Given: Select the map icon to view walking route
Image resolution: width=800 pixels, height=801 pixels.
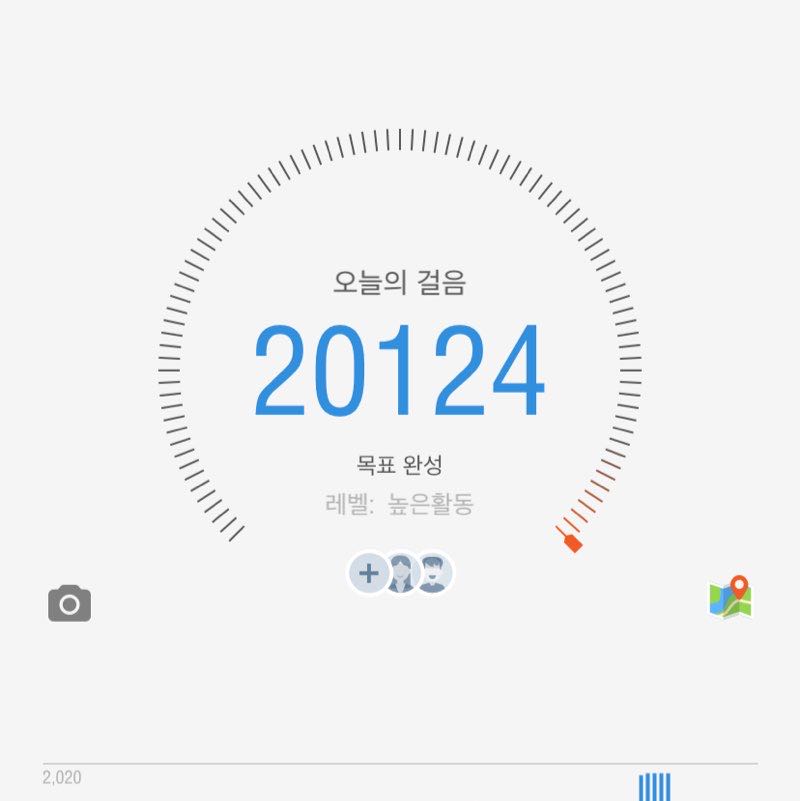Looking at the screenshot, I should (x=729, y=598).
